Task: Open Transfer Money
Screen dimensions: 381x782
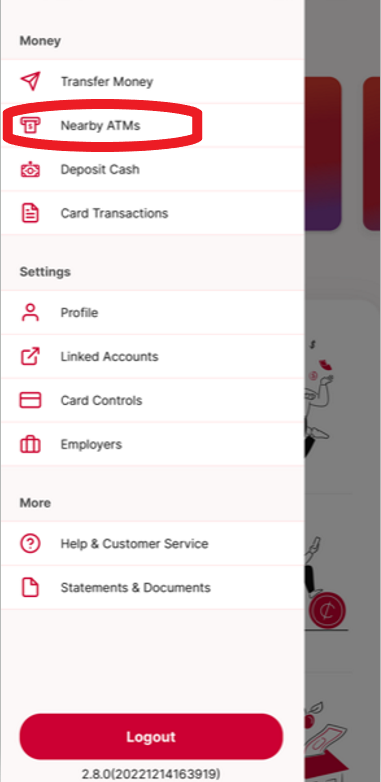Action: tap(152, 81)
